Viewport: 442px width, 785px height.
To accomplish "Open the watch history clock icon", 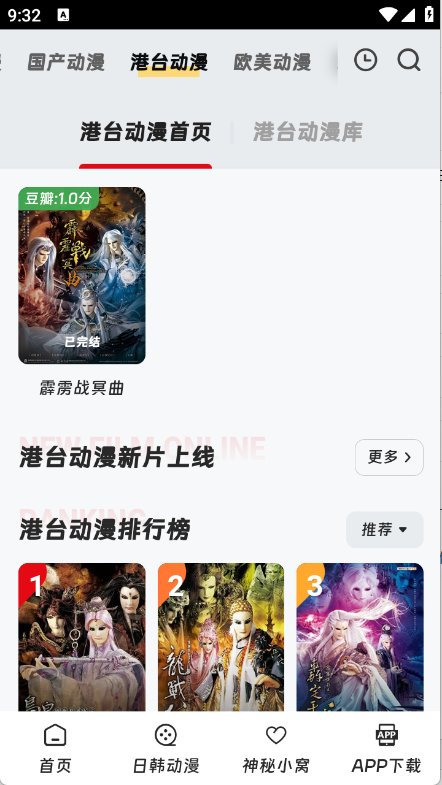I will coord(365,61).
